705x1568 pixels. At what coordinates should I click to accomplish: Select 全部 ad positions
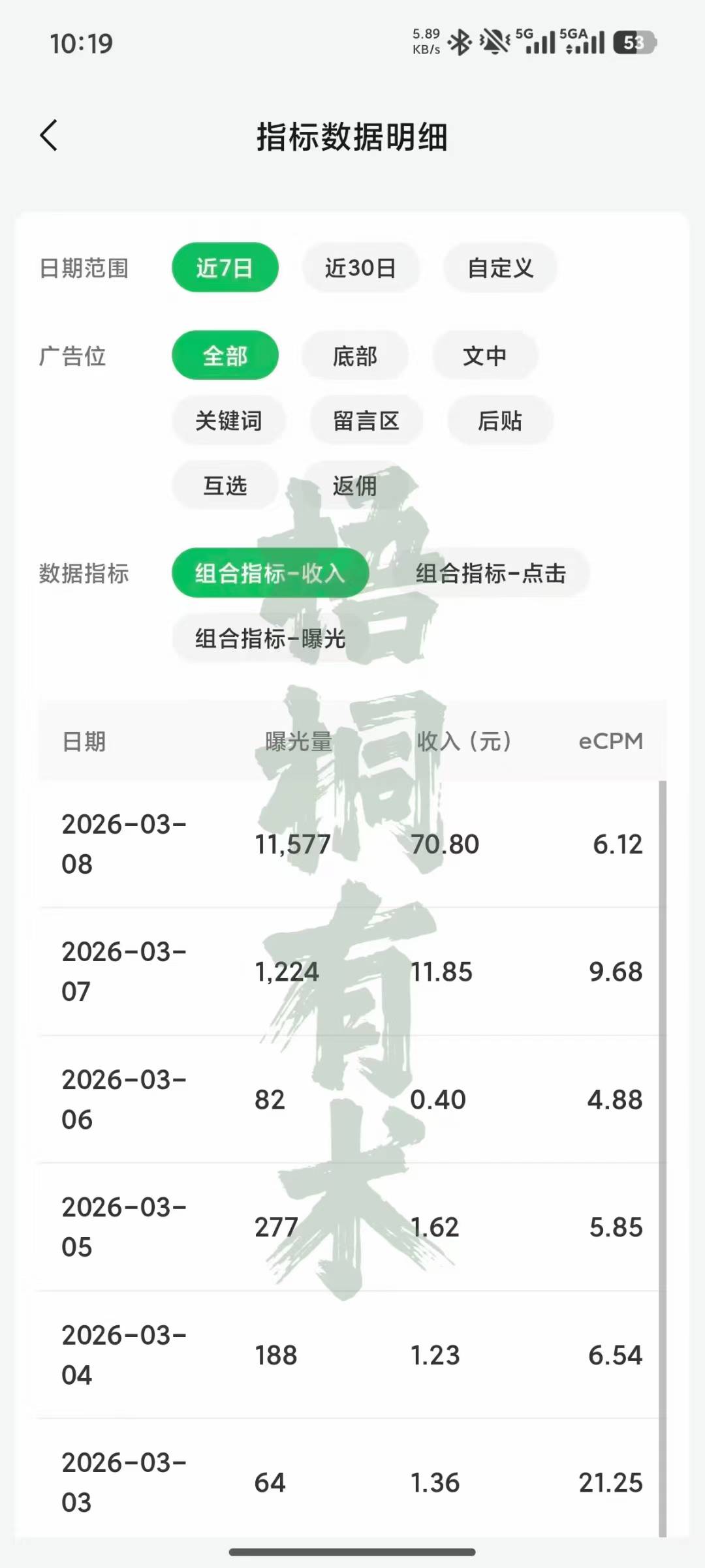(x=225, y=356)
